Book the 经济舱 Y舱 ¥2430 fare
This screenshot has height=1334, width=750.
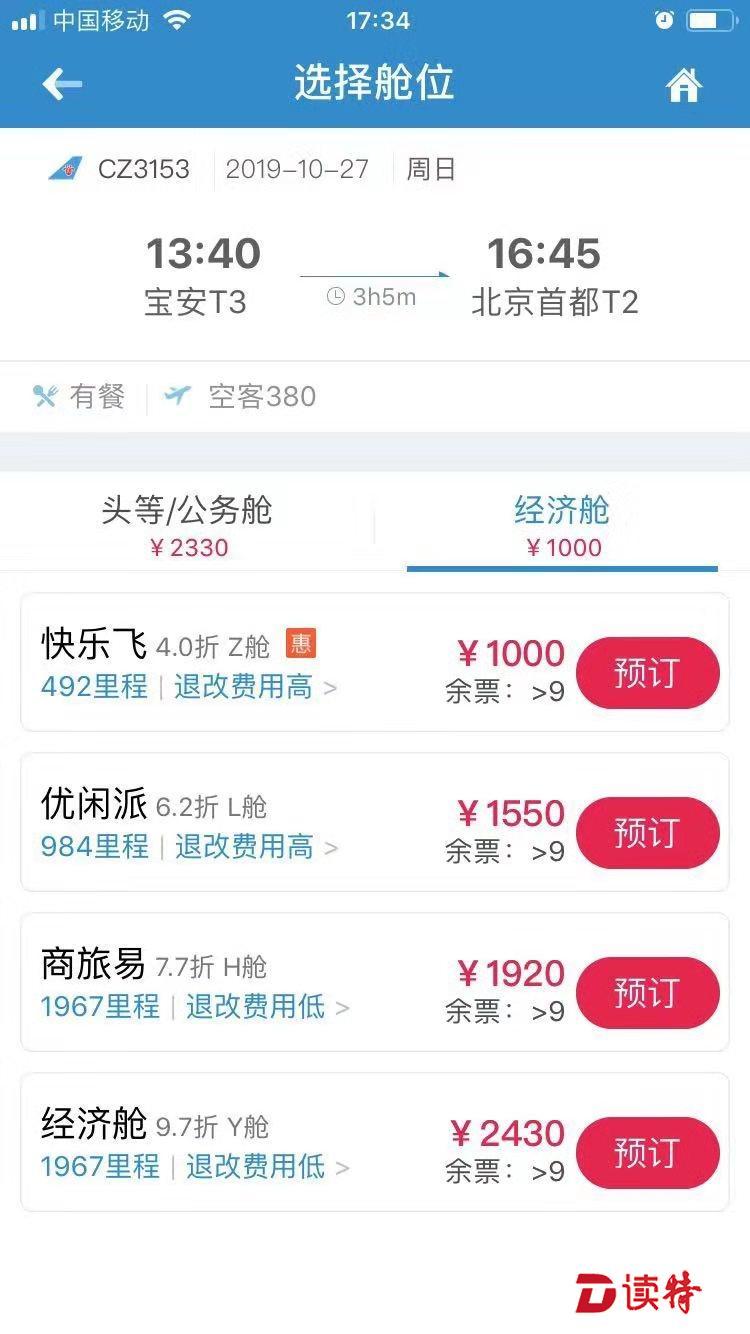click(x=647, y=1153)
